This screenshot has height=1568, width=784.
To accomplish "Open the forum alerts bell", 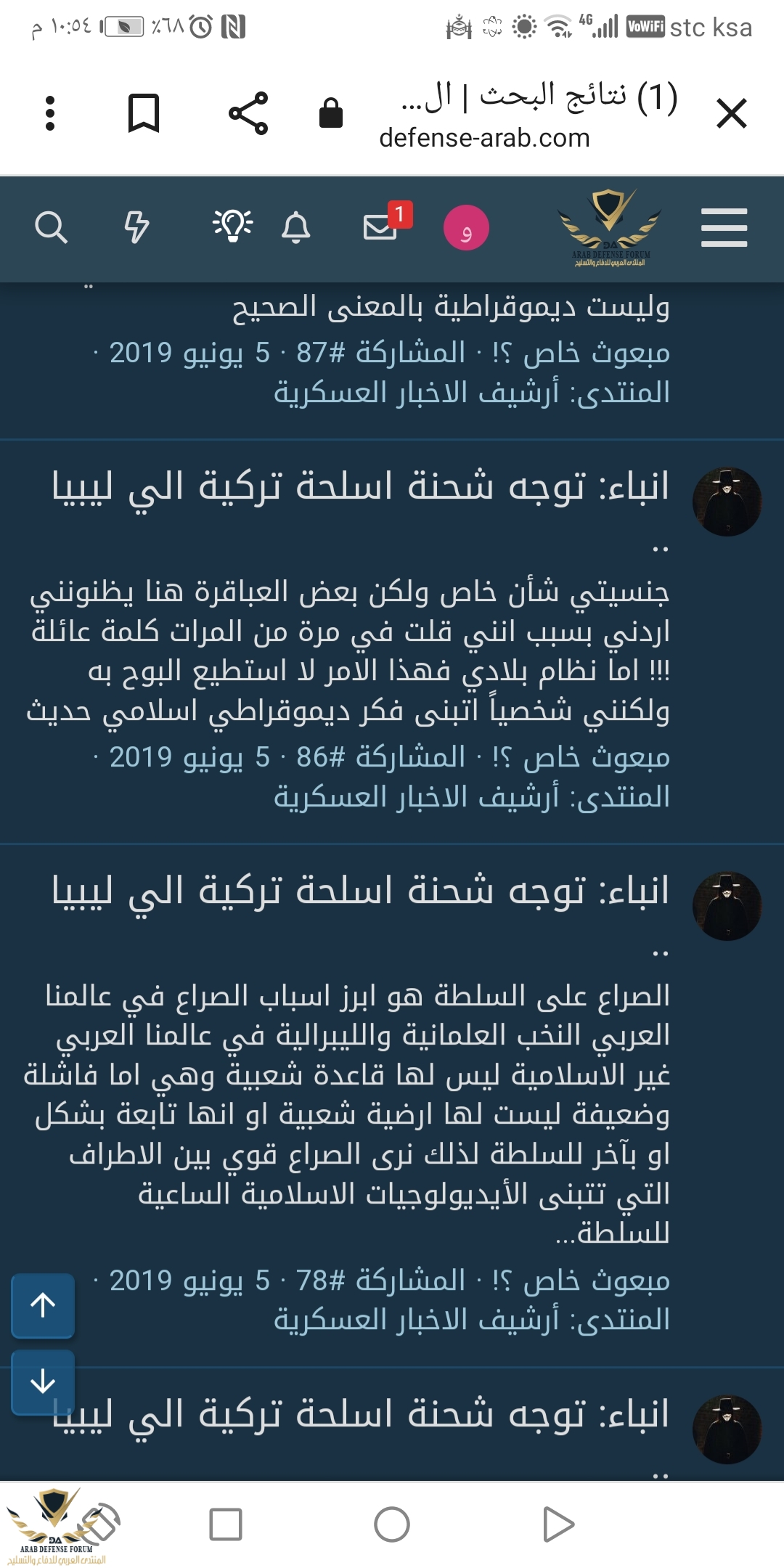I will point(295,227).
